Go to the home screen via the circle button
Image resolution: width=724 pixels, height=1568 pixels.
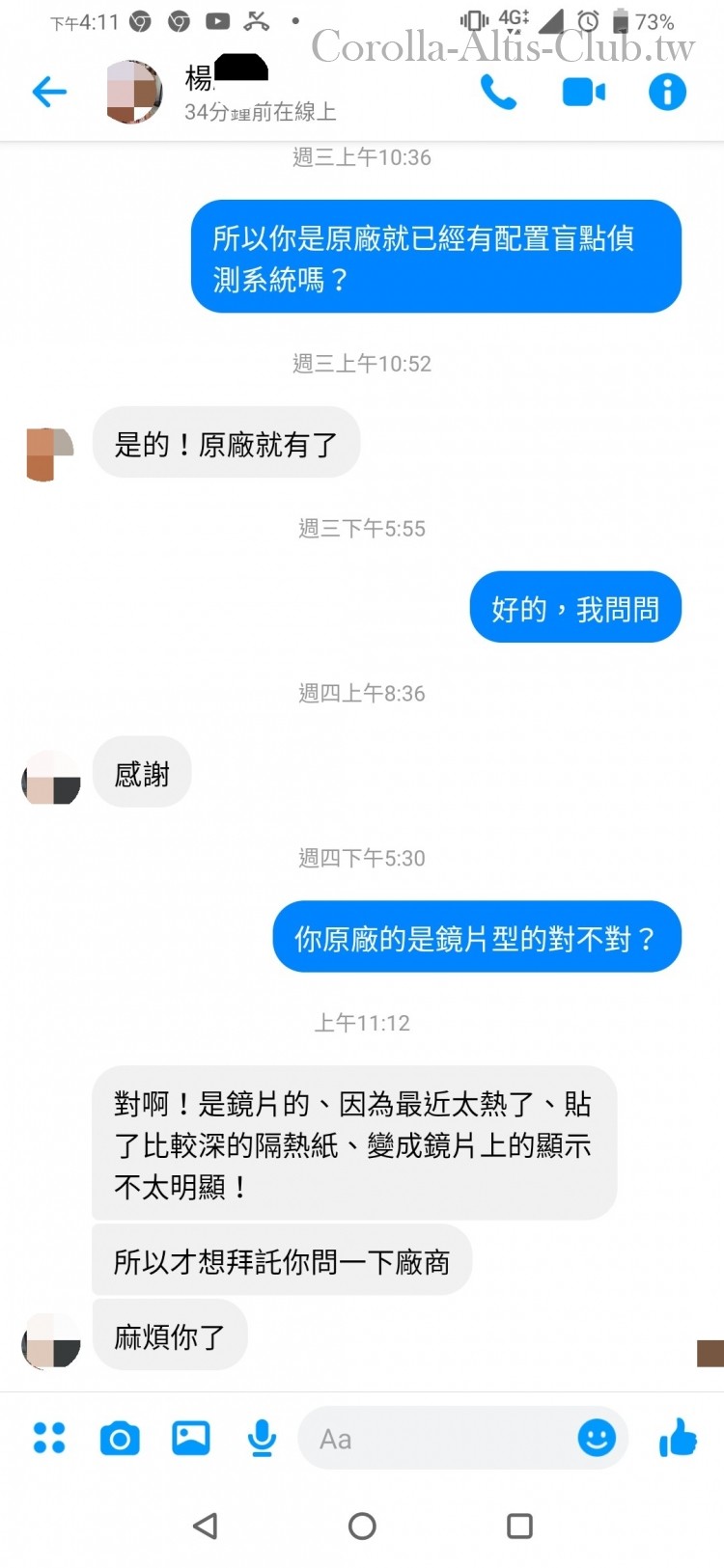362,1526
